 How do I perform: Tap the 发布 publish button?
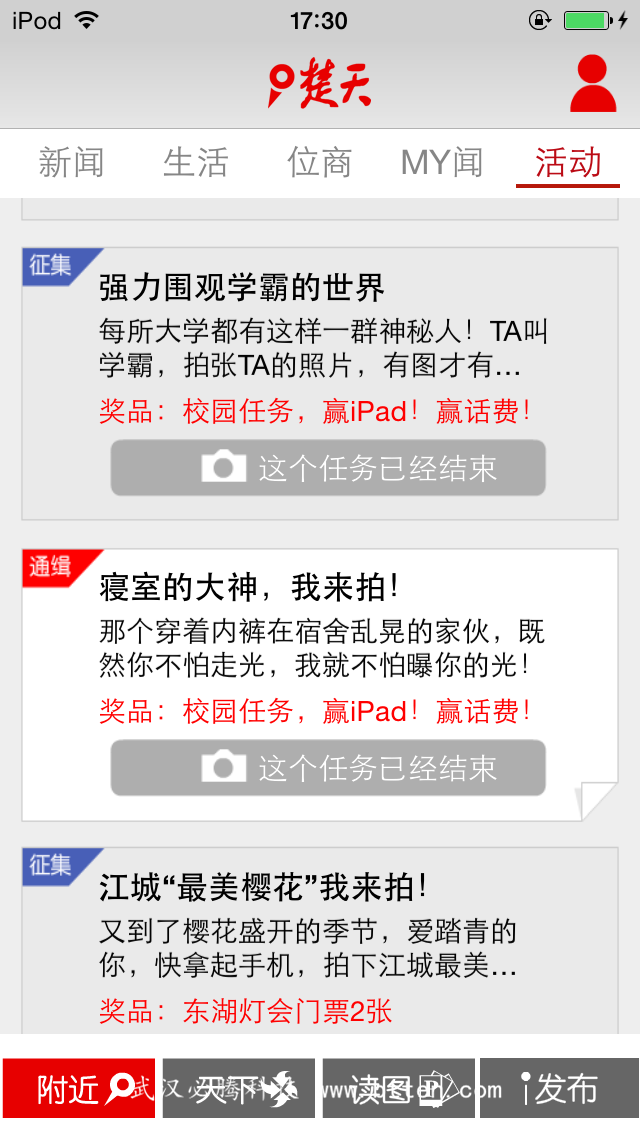coord(560,1088)
